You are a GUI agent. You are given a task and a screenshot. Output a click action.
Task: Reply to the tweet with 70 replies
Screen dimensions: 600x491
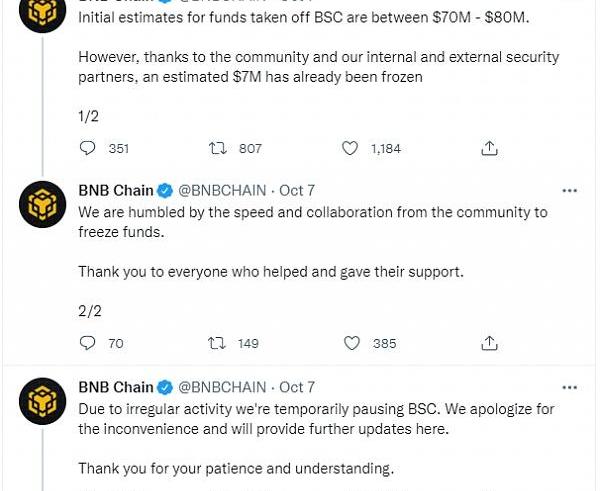click(x=87, y=343)
